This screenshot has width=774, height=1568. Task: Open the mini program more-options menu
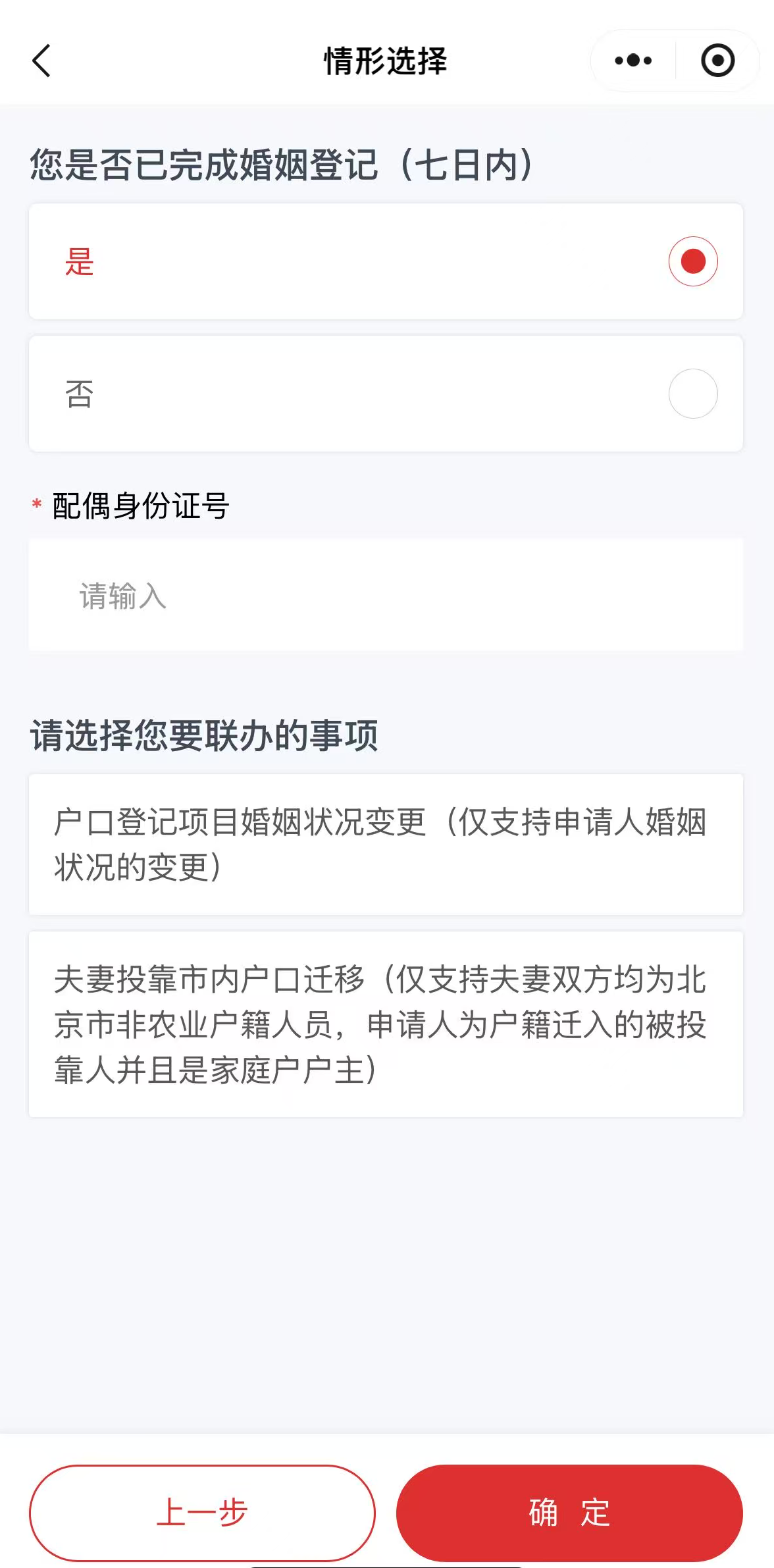632,61
